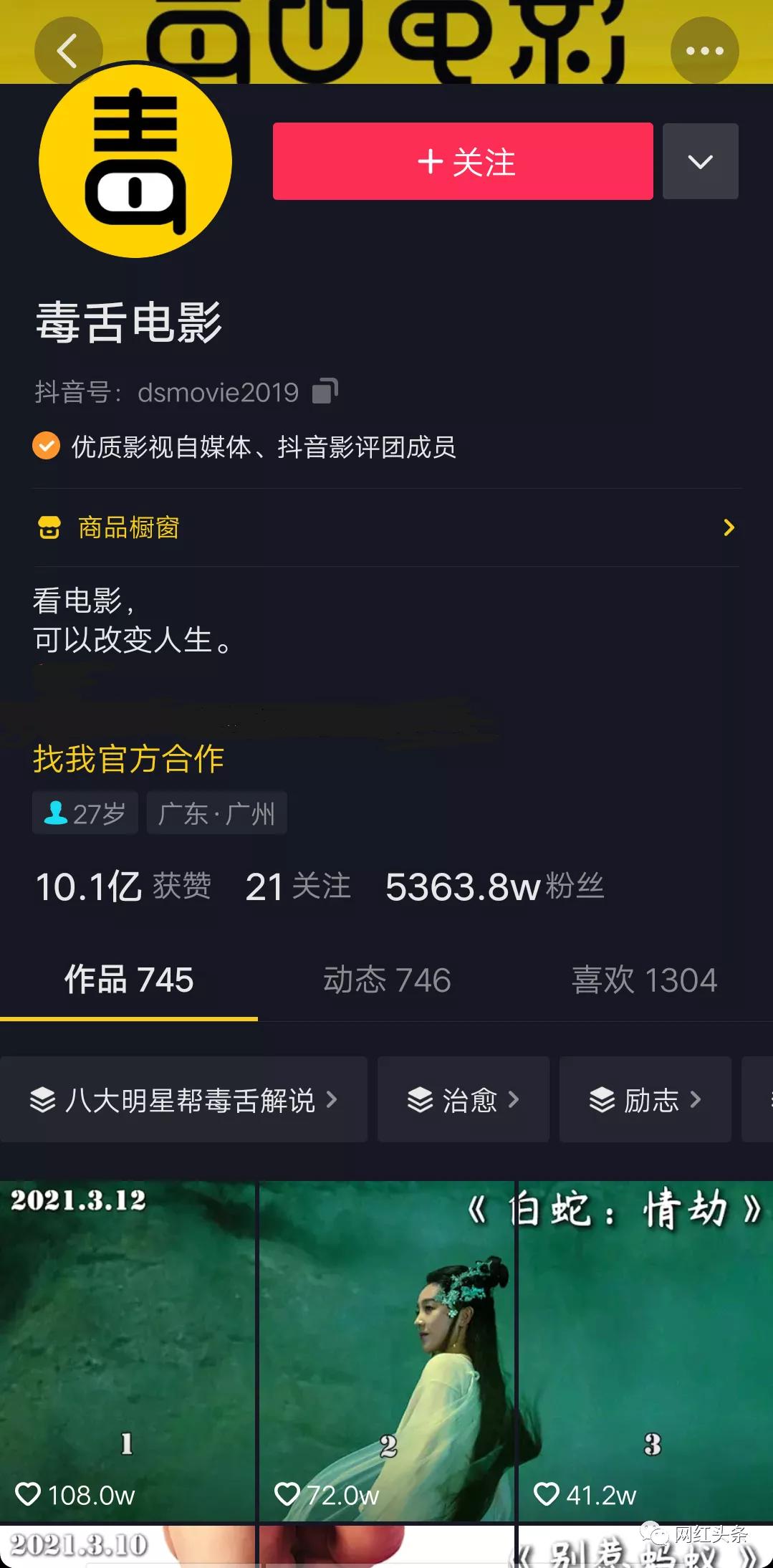Image resolution: width=773 pixels, height=1568 pixels.
Task: Click the age badge person icon
Action: pos(56,812)
